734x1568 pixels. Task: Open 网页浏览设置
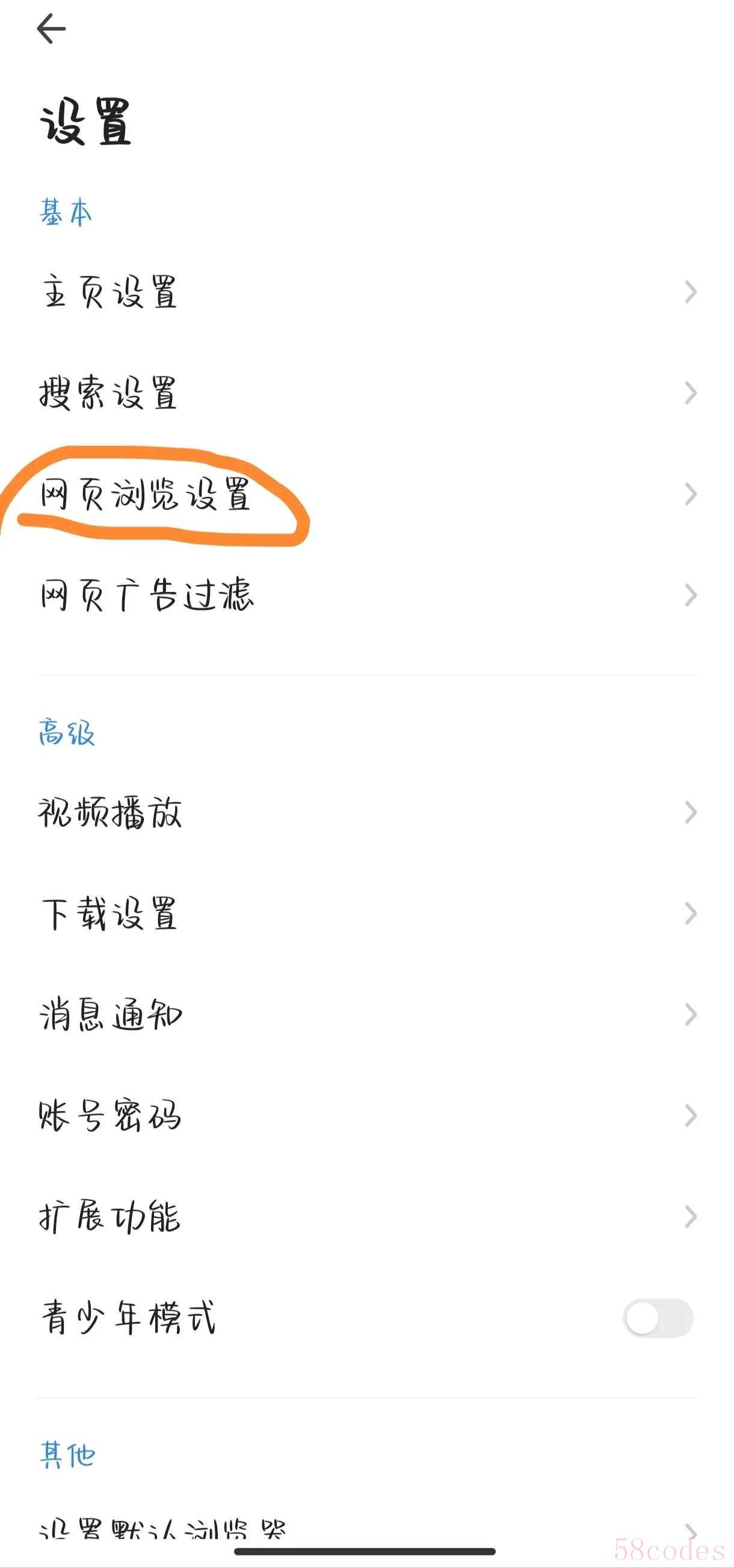pyautogui.click(x=367, y=493)
